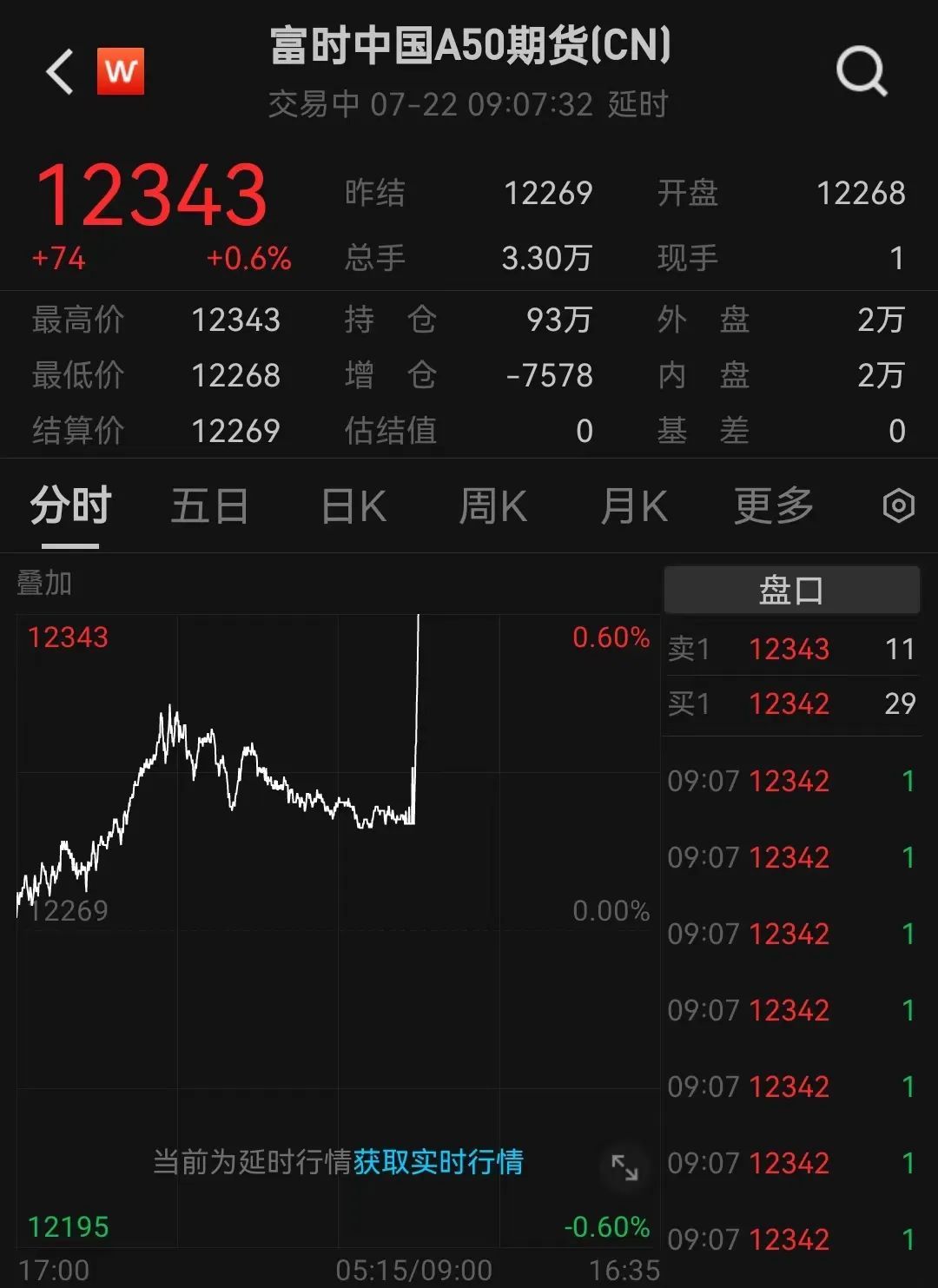Tap the red W app logo

tap(121, 71)
